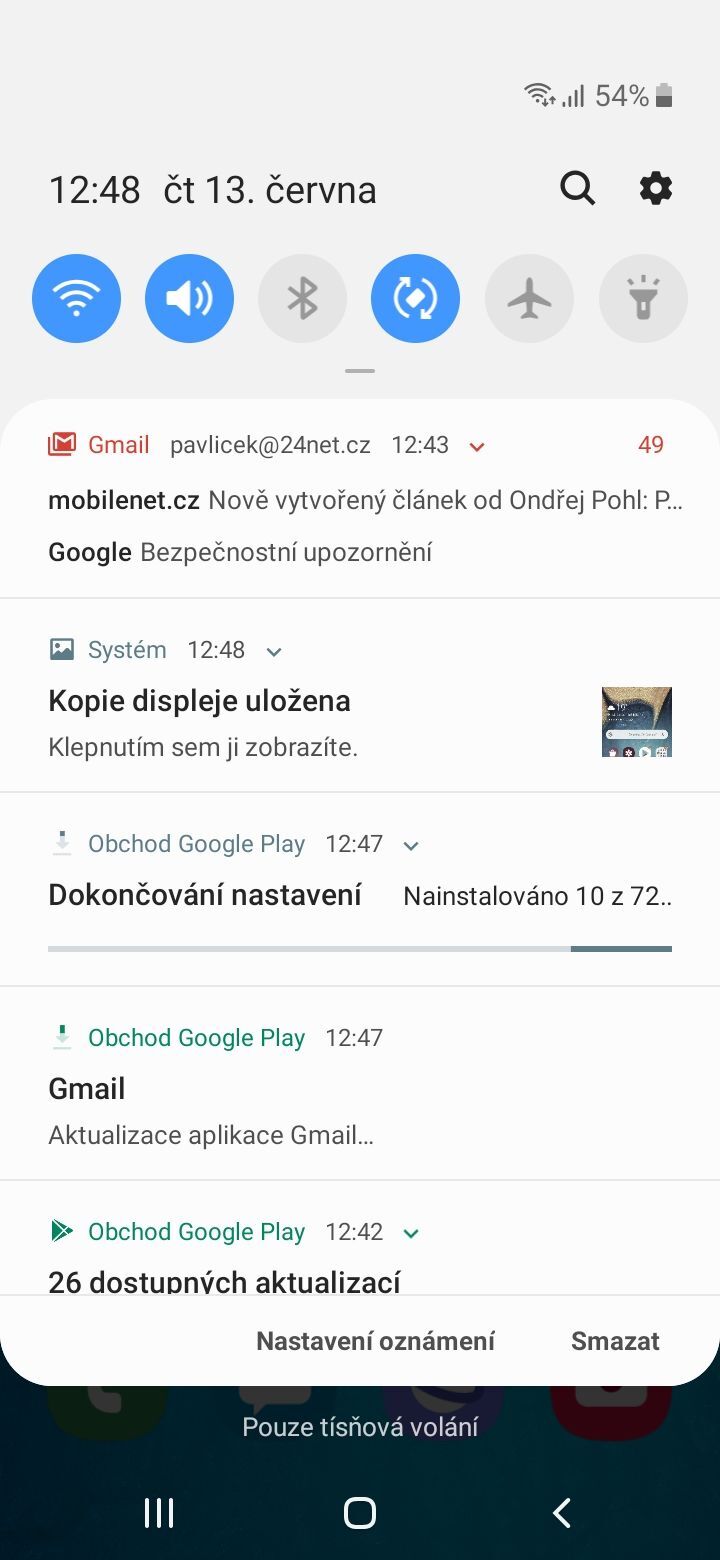
Task: Expand the Dokončování nastavení notification chevron
Action: pos(410,845)
